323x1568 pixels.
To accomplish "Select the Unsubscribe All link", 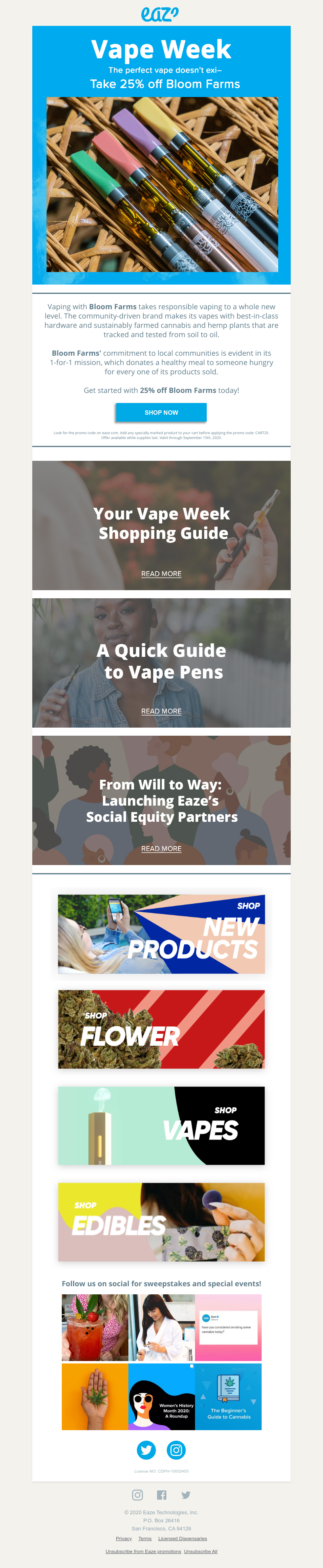I will click(x=201, y=1551).
